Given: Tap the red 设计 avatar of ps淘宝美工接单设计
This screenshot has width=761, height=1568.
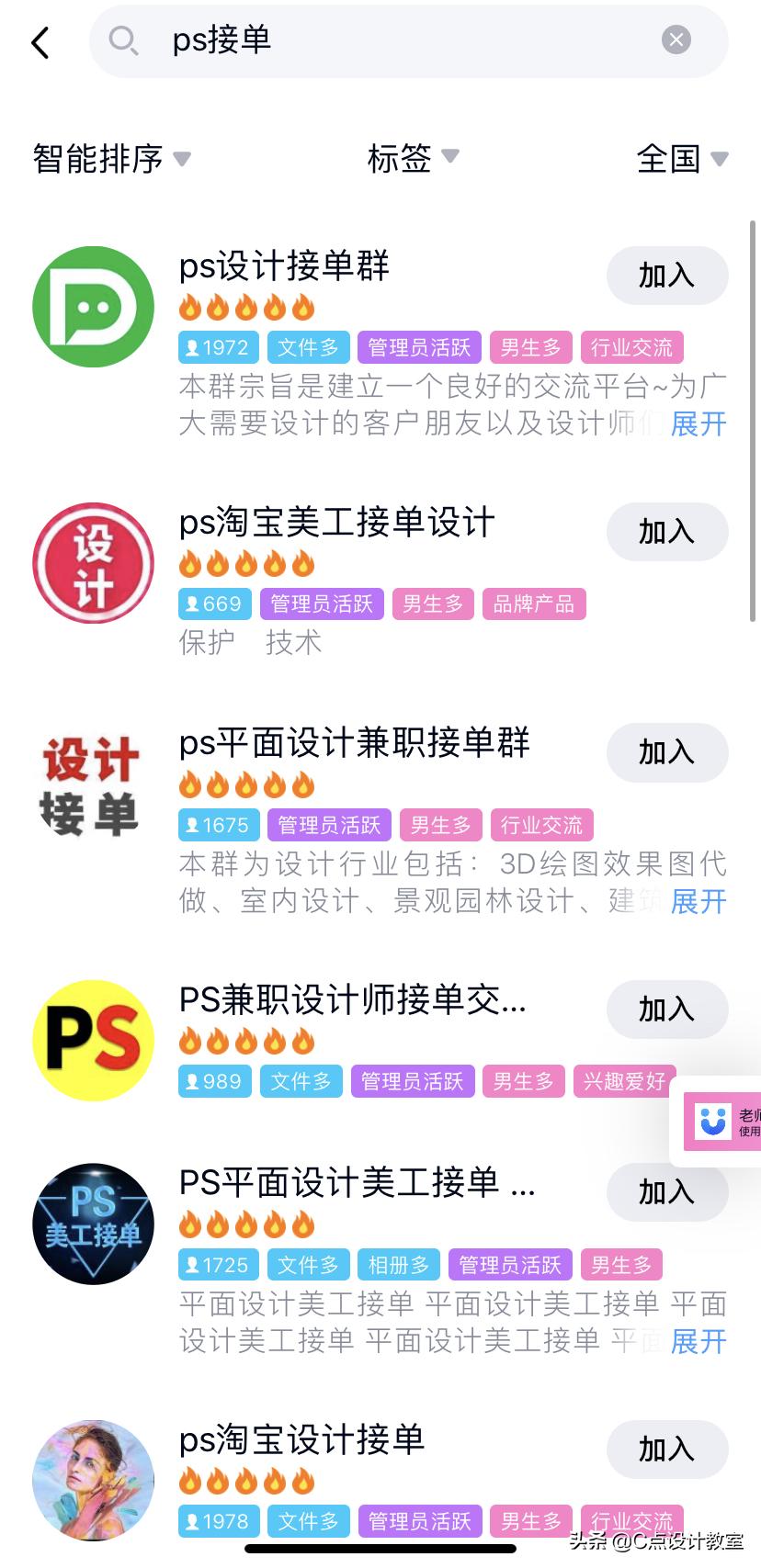Looking at the screenshot, I should click(x=93, y=563).
